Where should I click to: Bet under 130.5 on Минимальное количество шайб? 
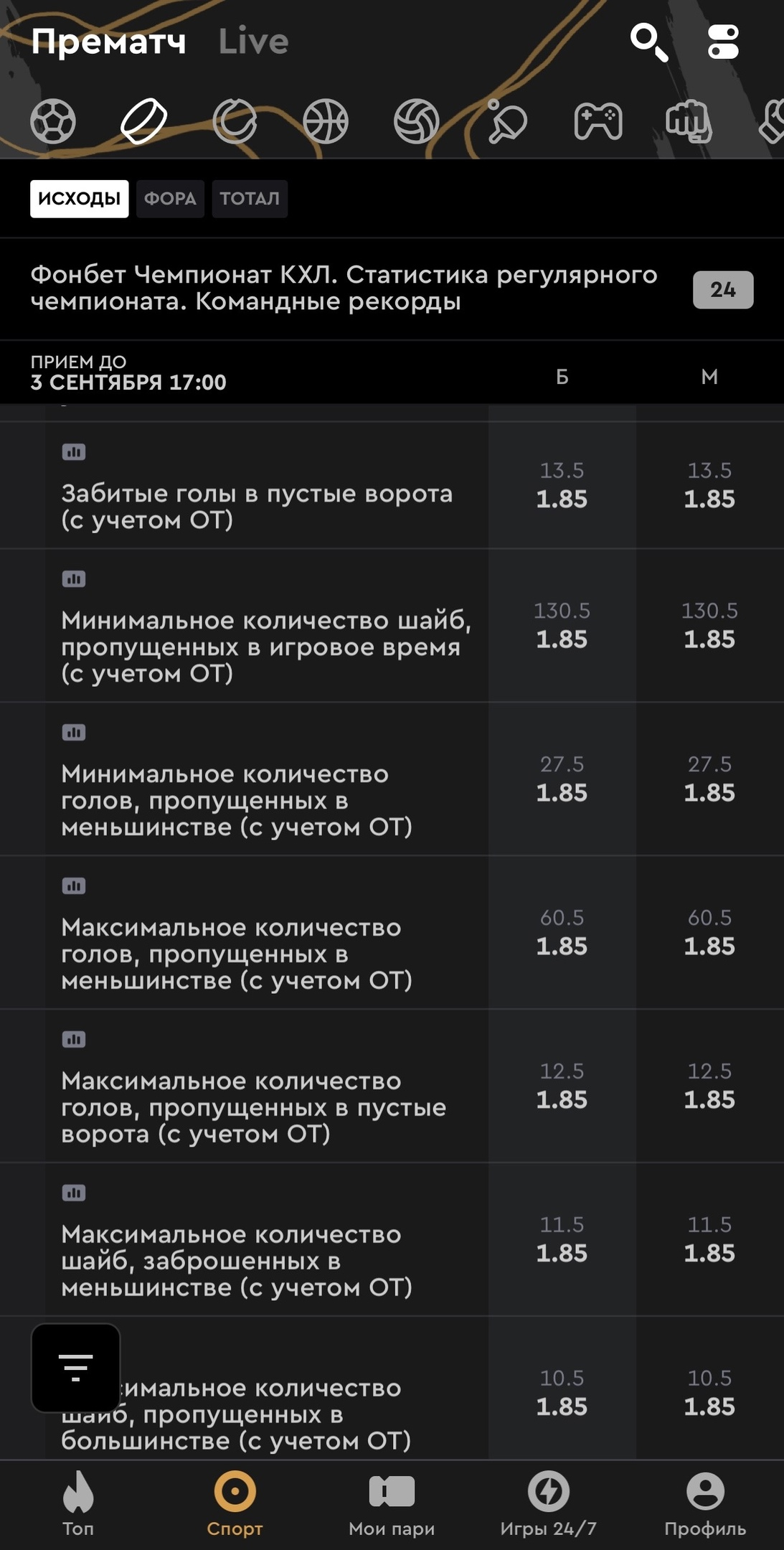pyautogui.click(x=709, y=626)
